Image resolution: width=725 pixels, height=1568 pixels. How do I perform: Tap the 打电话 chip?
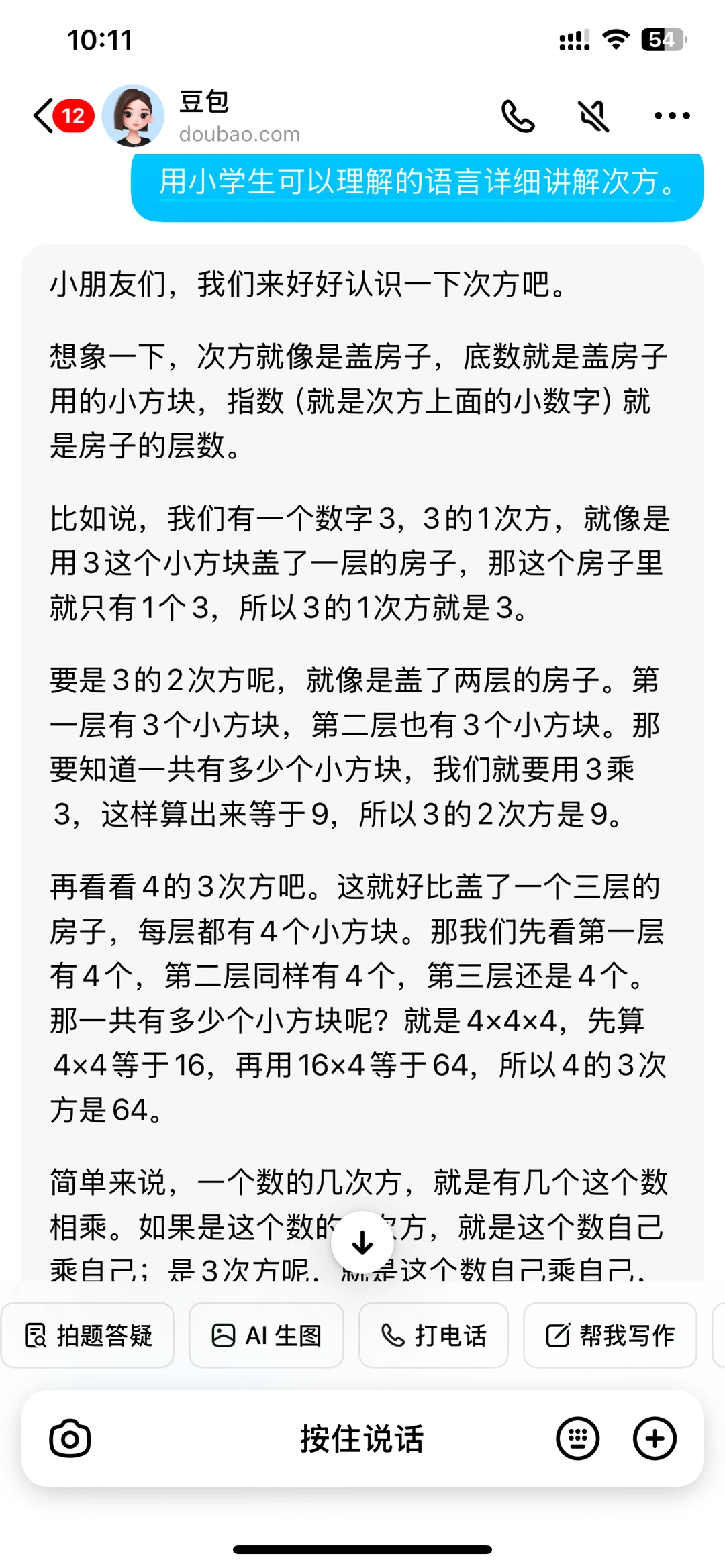pyautogui.click(x=434, y=1335)
